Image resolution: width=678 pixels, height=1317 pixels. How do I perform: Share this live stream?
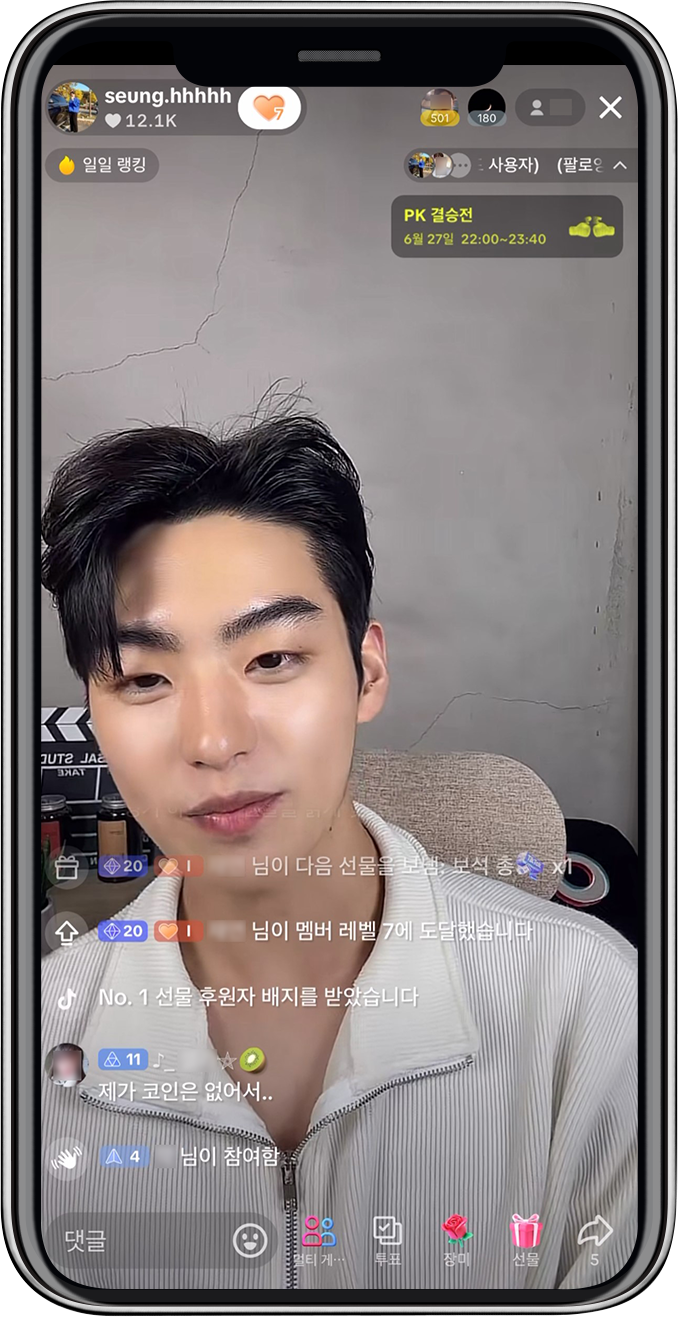point(595,1237)
